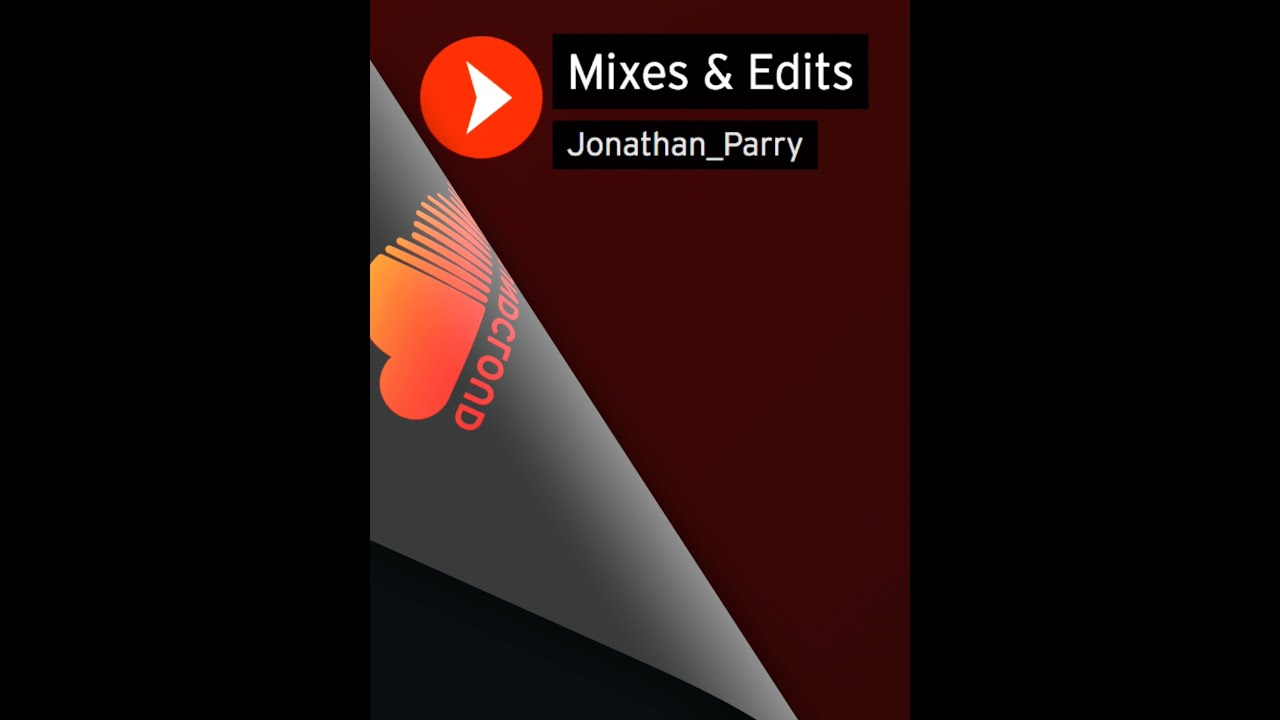1280x720 pixels.
Task: Open Jonathan_Parry's profile link
Action: point(685,145)
